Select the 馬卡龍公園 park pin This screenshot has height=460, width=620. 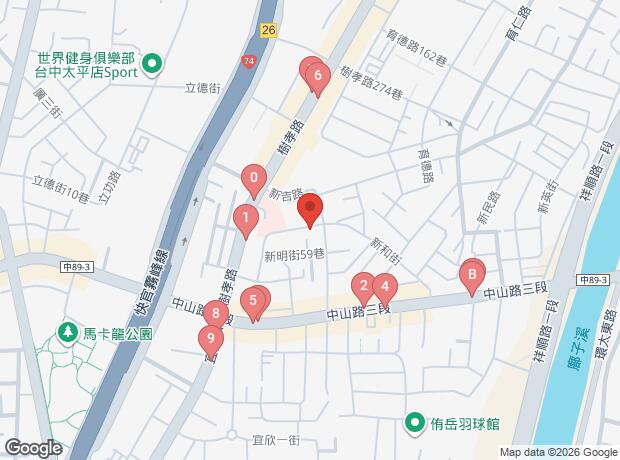coord(67,331)
